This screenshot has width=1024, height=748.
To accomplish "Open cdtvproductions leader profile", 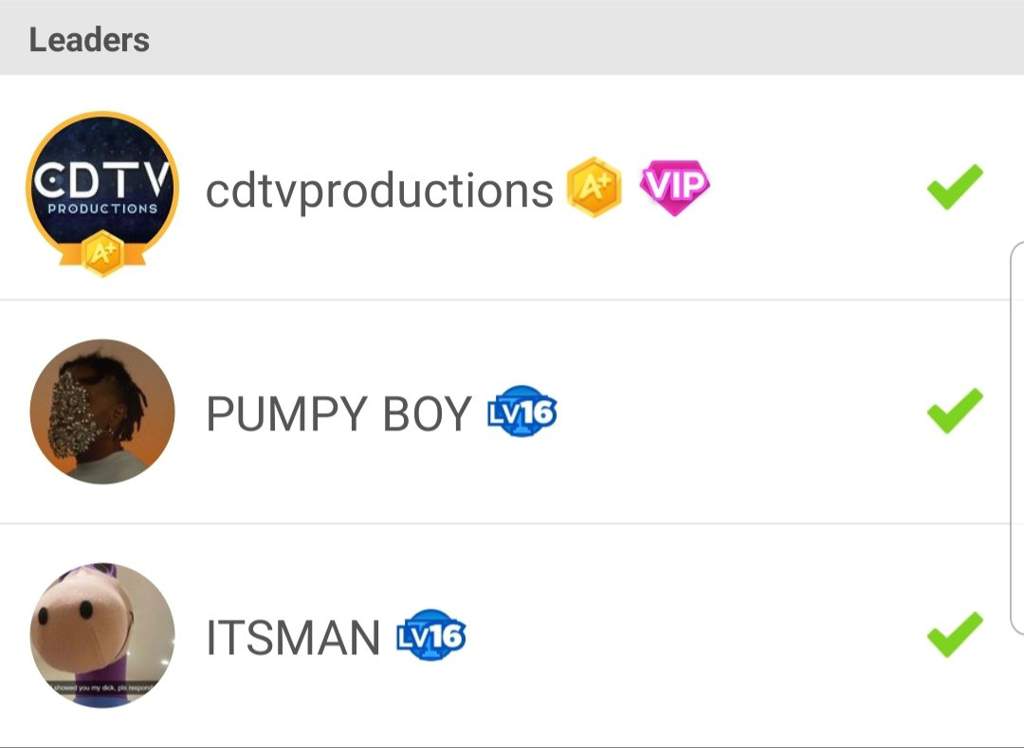I will tap(378, 189).
